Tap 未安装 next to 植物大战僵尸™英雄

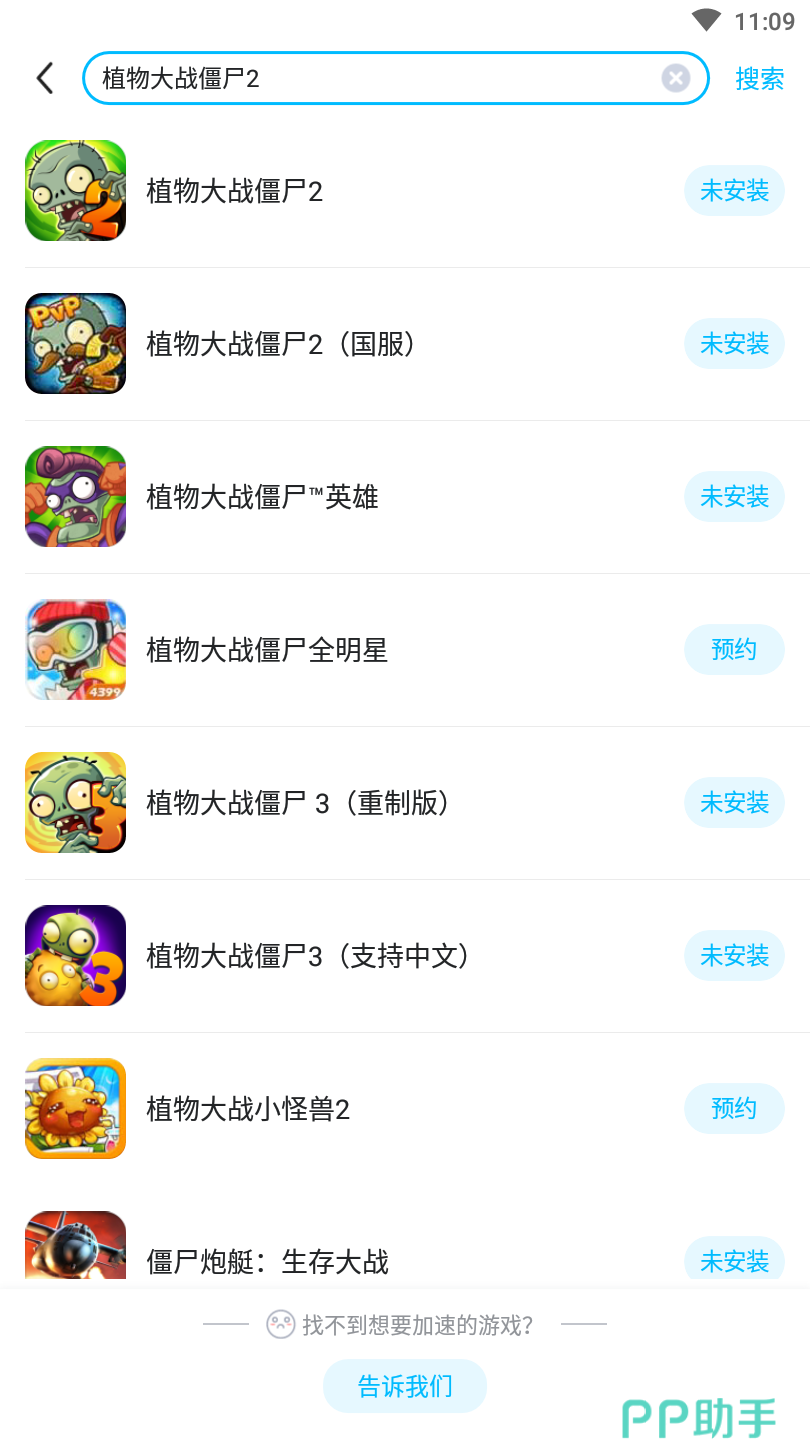[734, 497]
